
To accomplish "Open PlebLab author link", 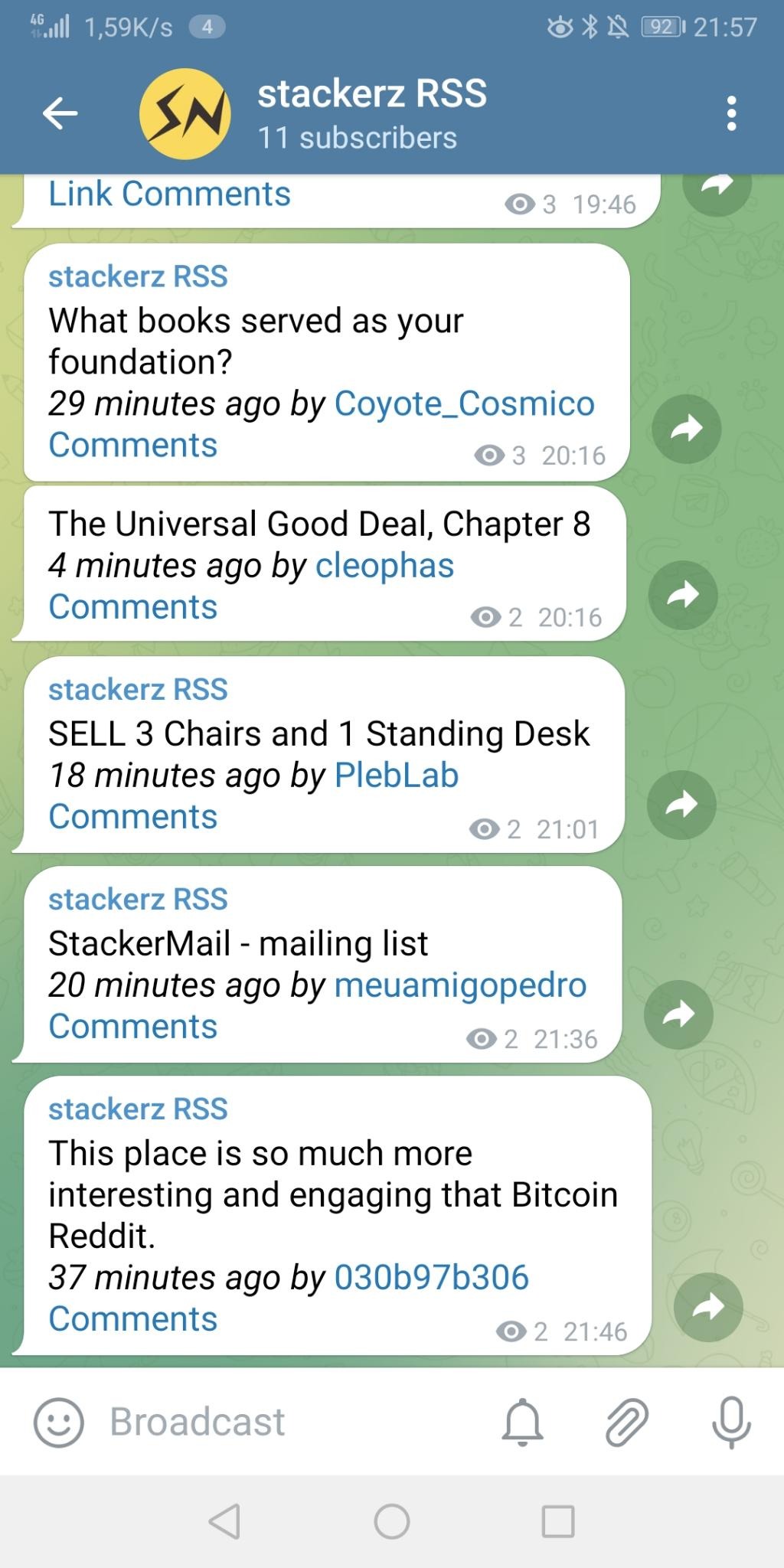I will tap(397, 776).
